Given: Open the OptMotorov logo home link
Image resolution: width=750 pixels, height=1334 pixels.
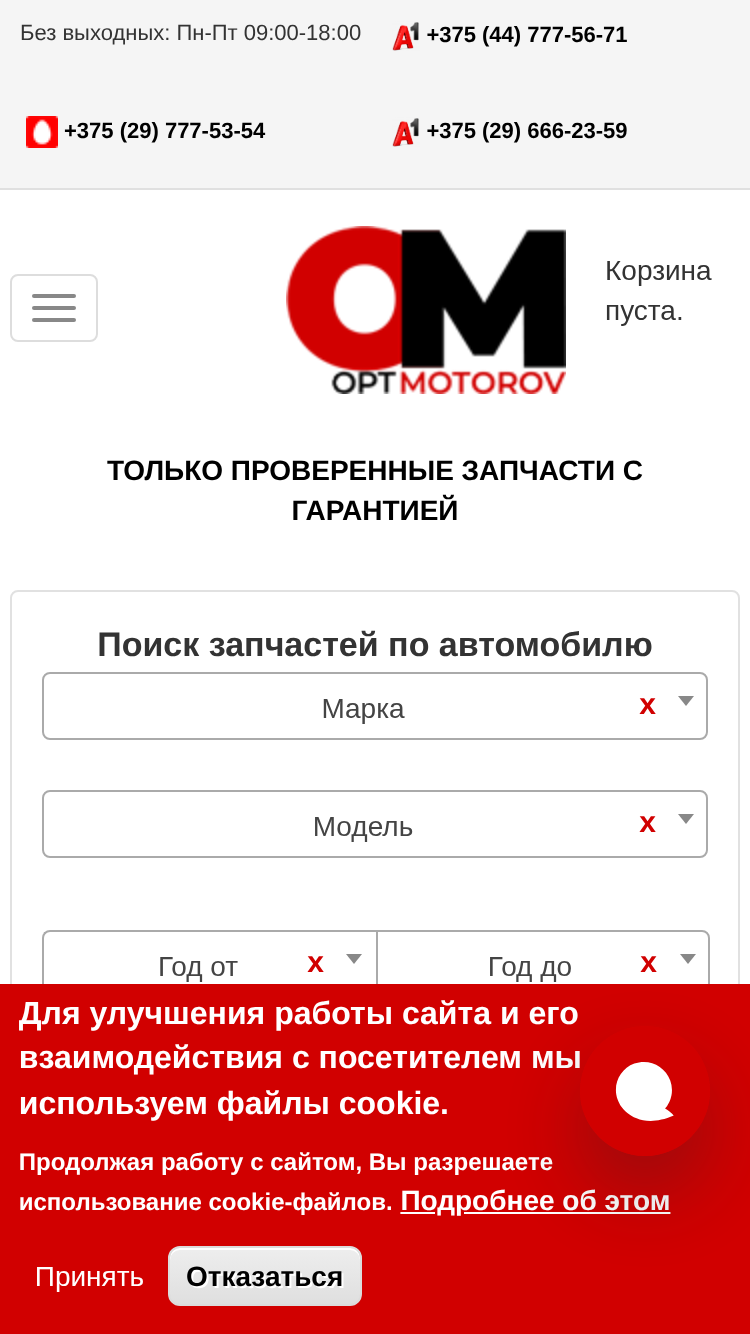Looking at the screenshot, I should [426, 310].
